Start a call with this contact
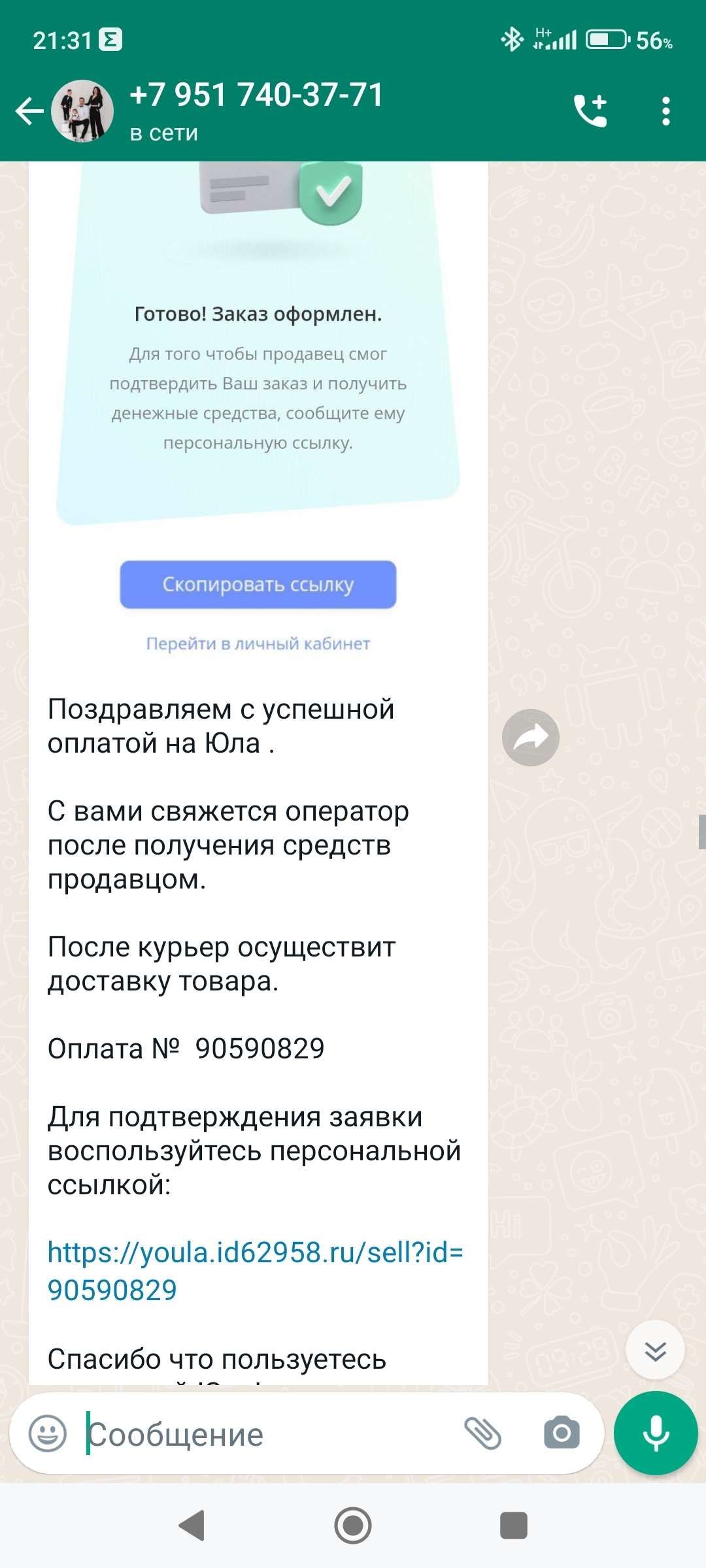Viewport: 706px width, 1568px height. coord(590,111)
